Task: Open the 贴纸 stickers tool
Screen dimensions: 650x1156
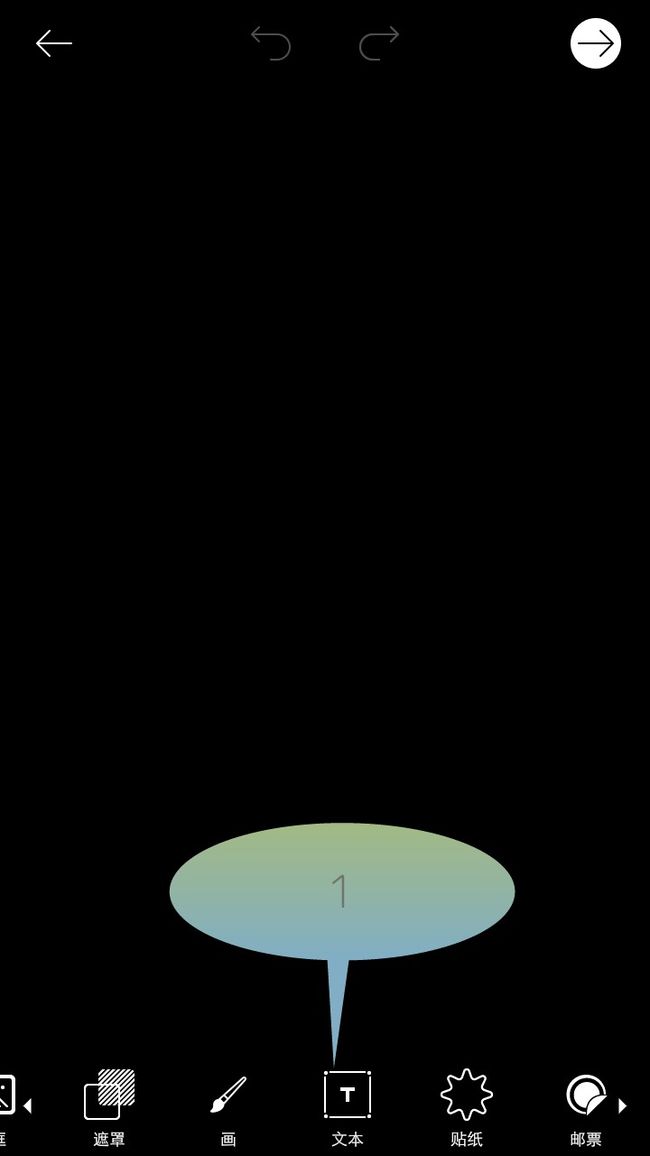Action: point(466,1107)
